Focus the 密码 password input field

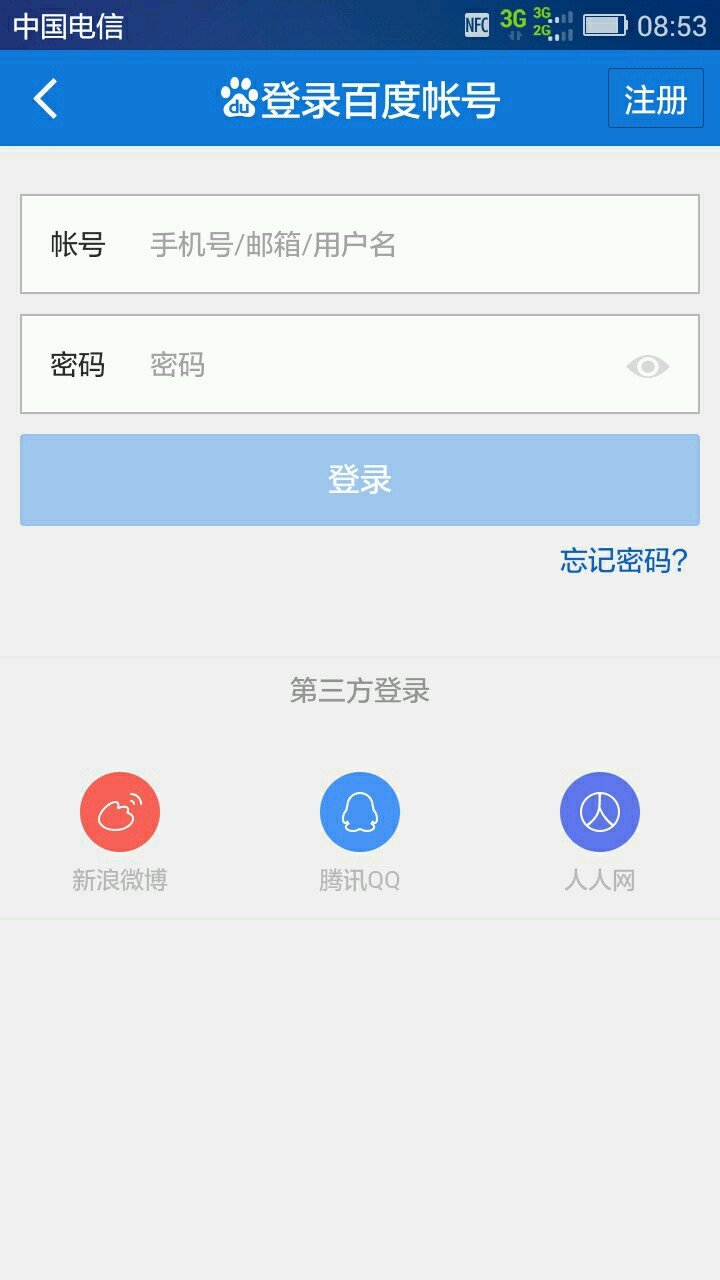pyautogui.click(x=380, y=365)
